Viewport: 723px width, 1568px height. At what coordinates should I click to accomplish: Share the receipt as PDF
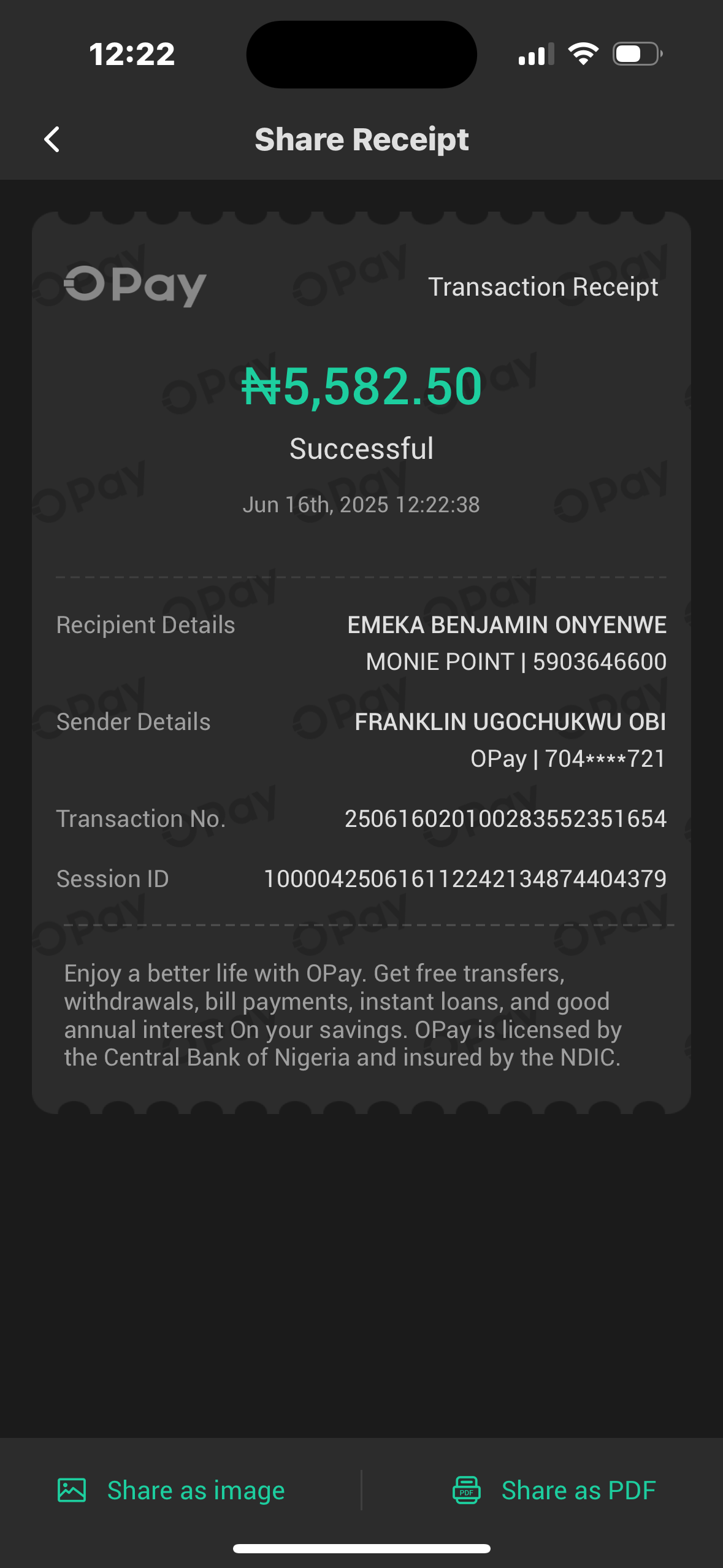[x=554, y=1491]
